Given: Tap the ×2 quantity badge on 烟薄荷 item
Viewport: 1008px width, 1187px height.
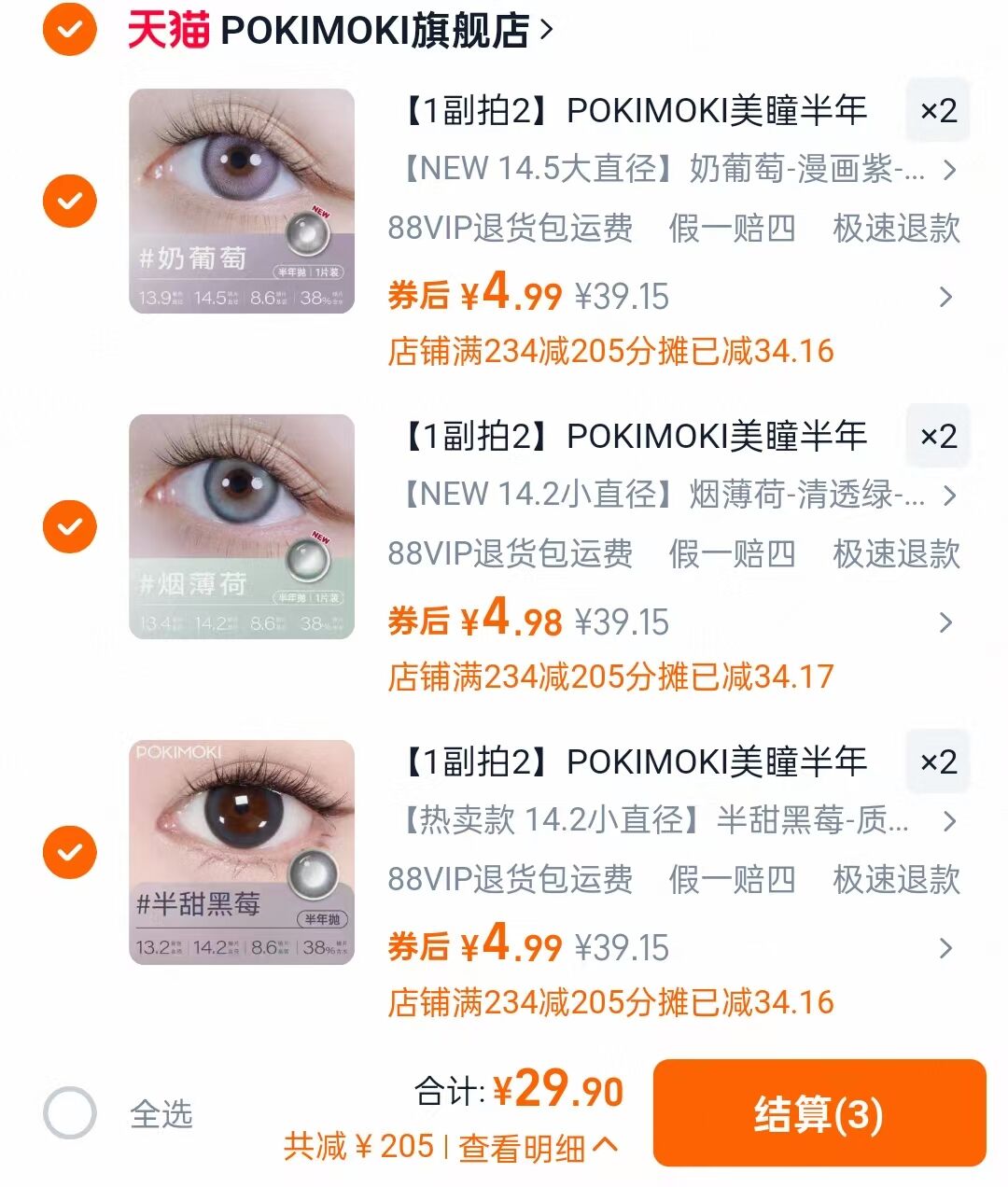Looking at the screenshot, I should tap(938, 436).
